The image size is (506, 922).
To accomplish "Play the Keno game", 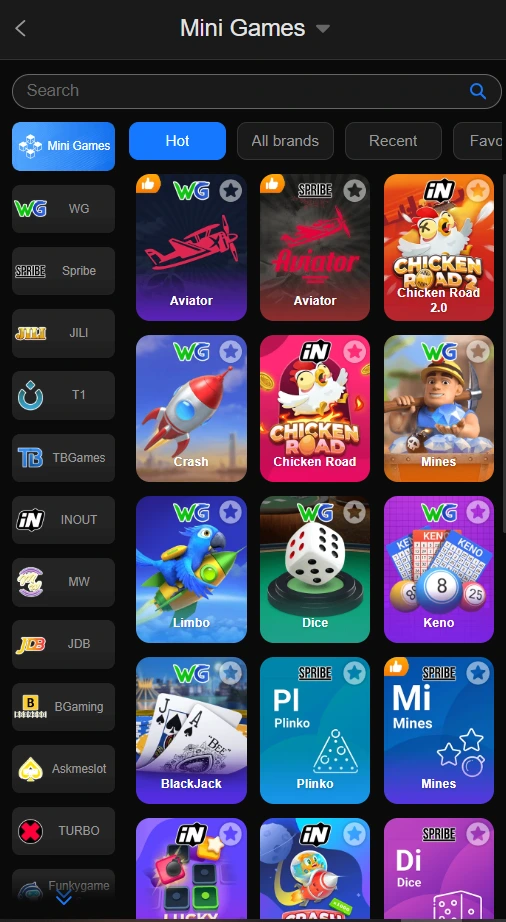I will (x=439, y=569).
